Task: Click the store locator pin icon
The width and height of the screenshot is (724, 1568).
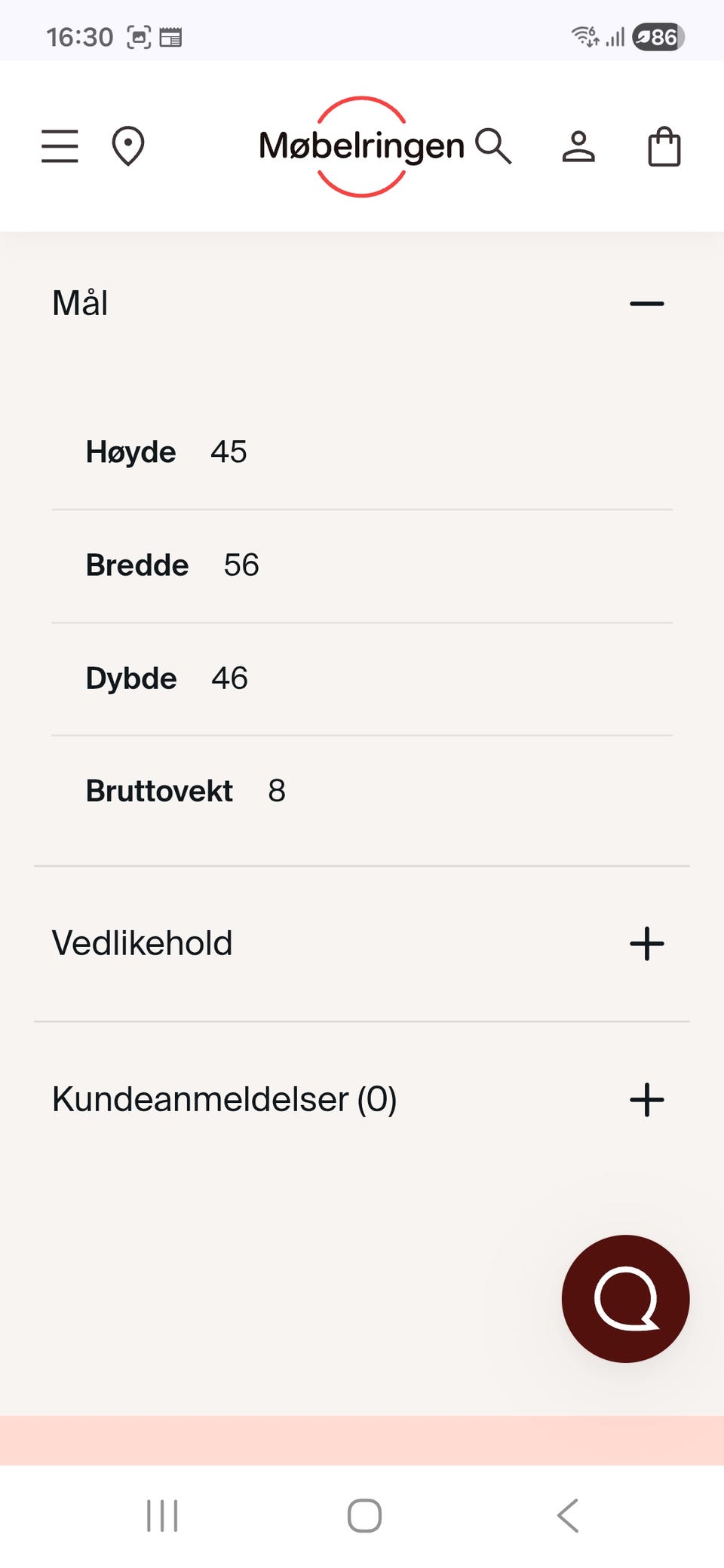Action: (129, 146)
